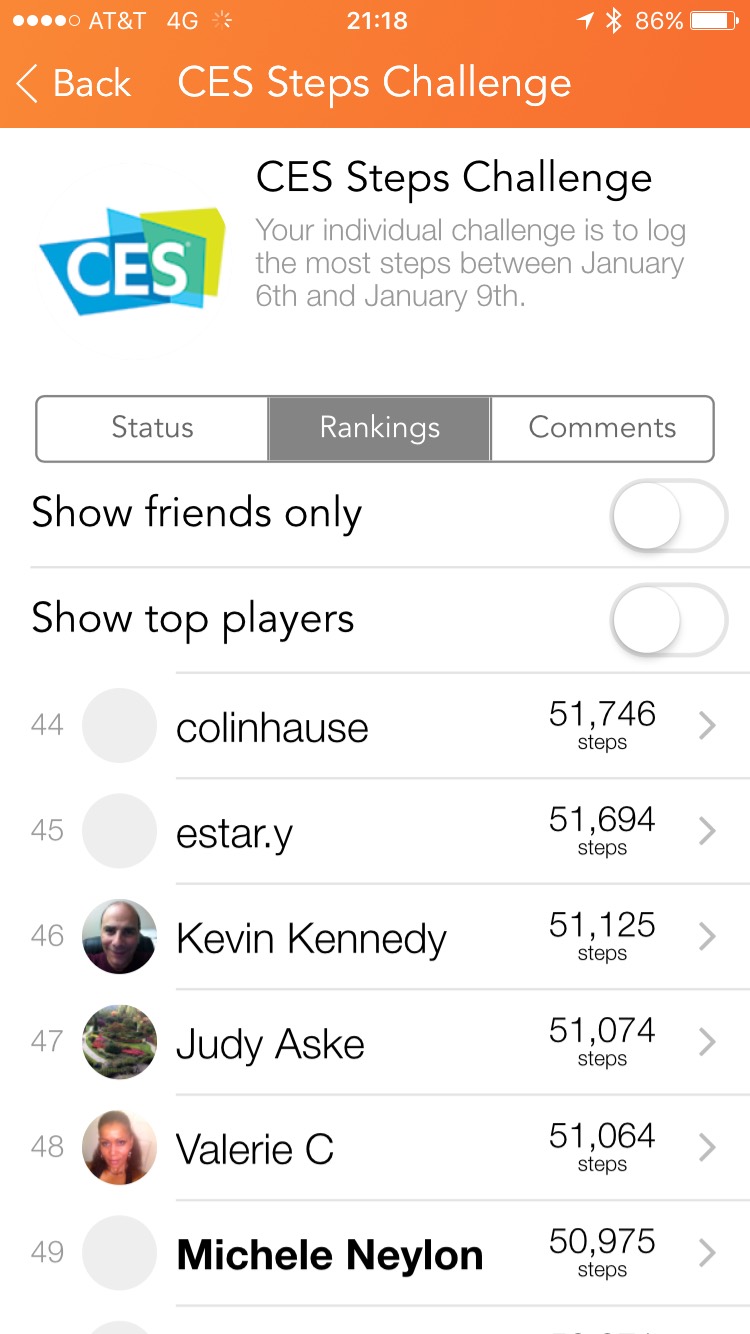The image size is (750, 1334).
Task: Open Valerie C's ranking row
Action: pos(375,1148)
